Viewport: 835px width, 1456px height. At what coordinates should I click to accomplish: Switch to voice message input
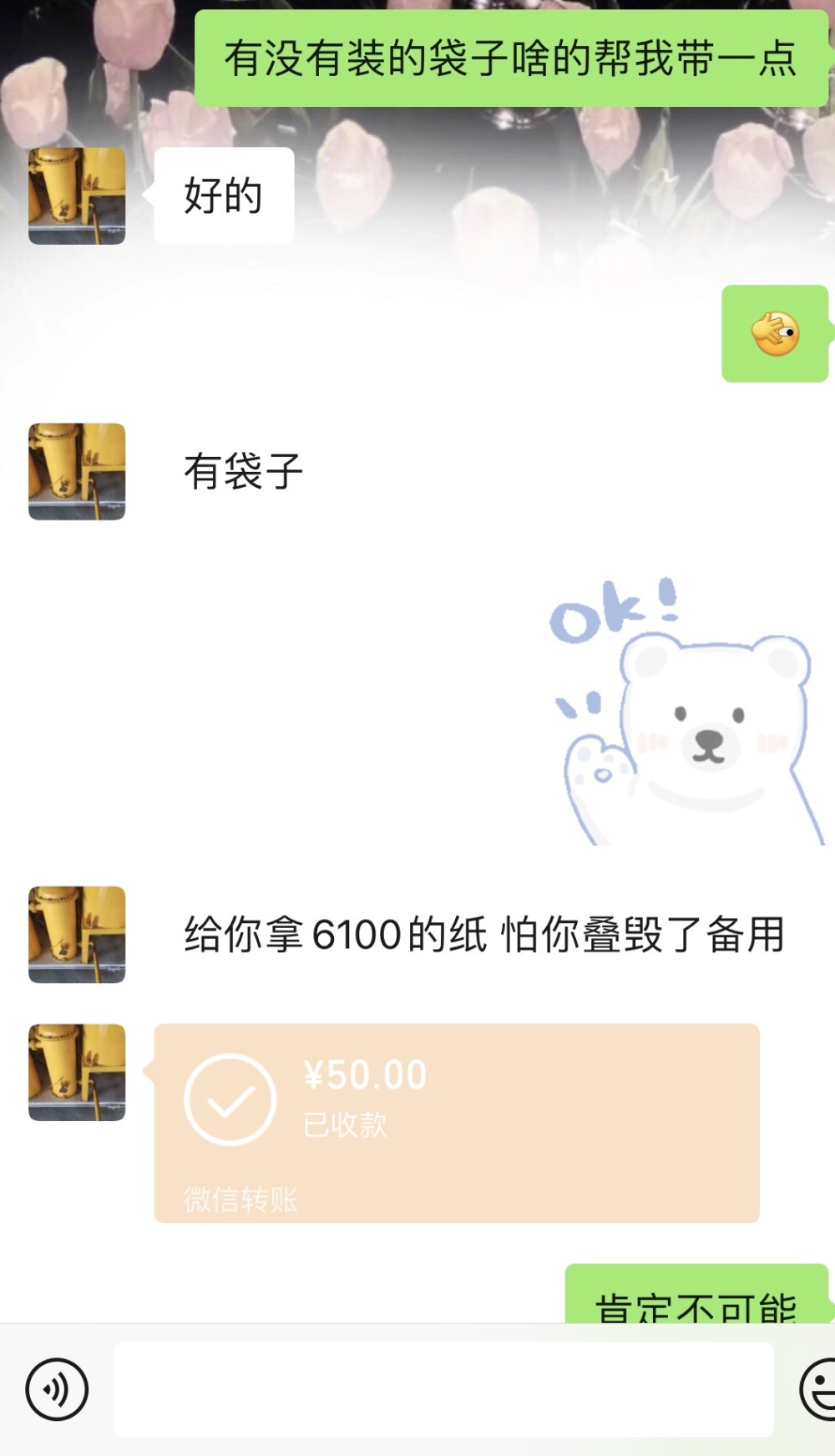pyautogui.click(x=57, y=1390)
